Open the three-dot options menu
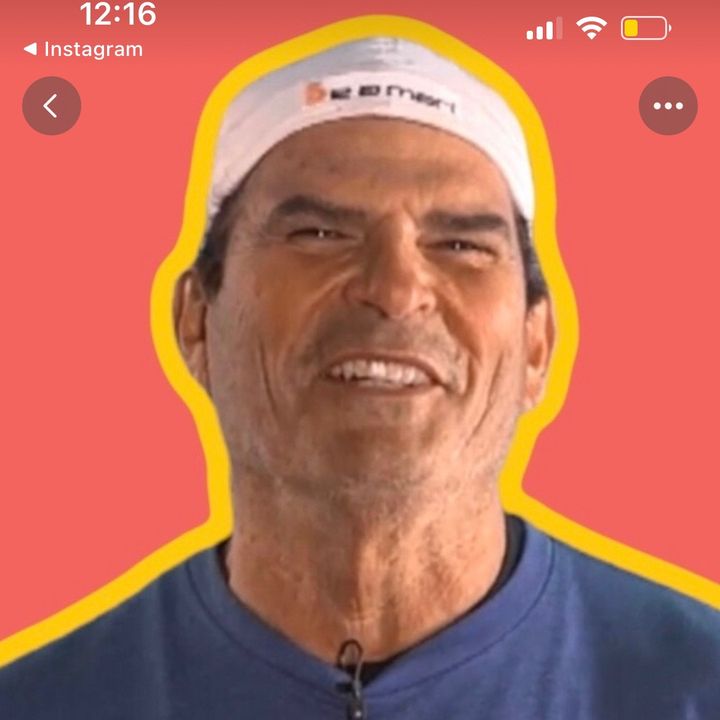Viewport: 720px width, 720px height. pos(668,106)
